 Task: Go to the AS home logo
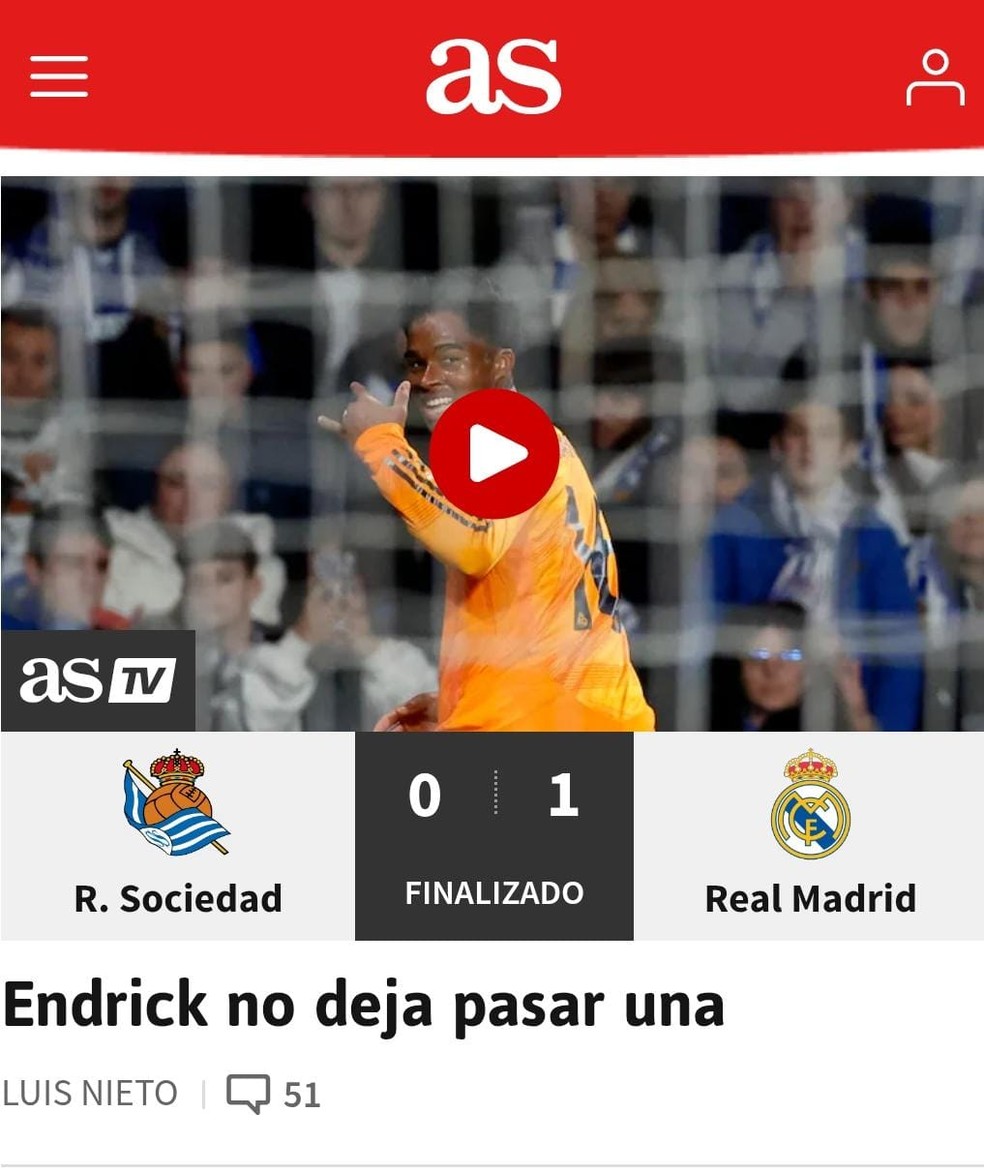point(493,77)
